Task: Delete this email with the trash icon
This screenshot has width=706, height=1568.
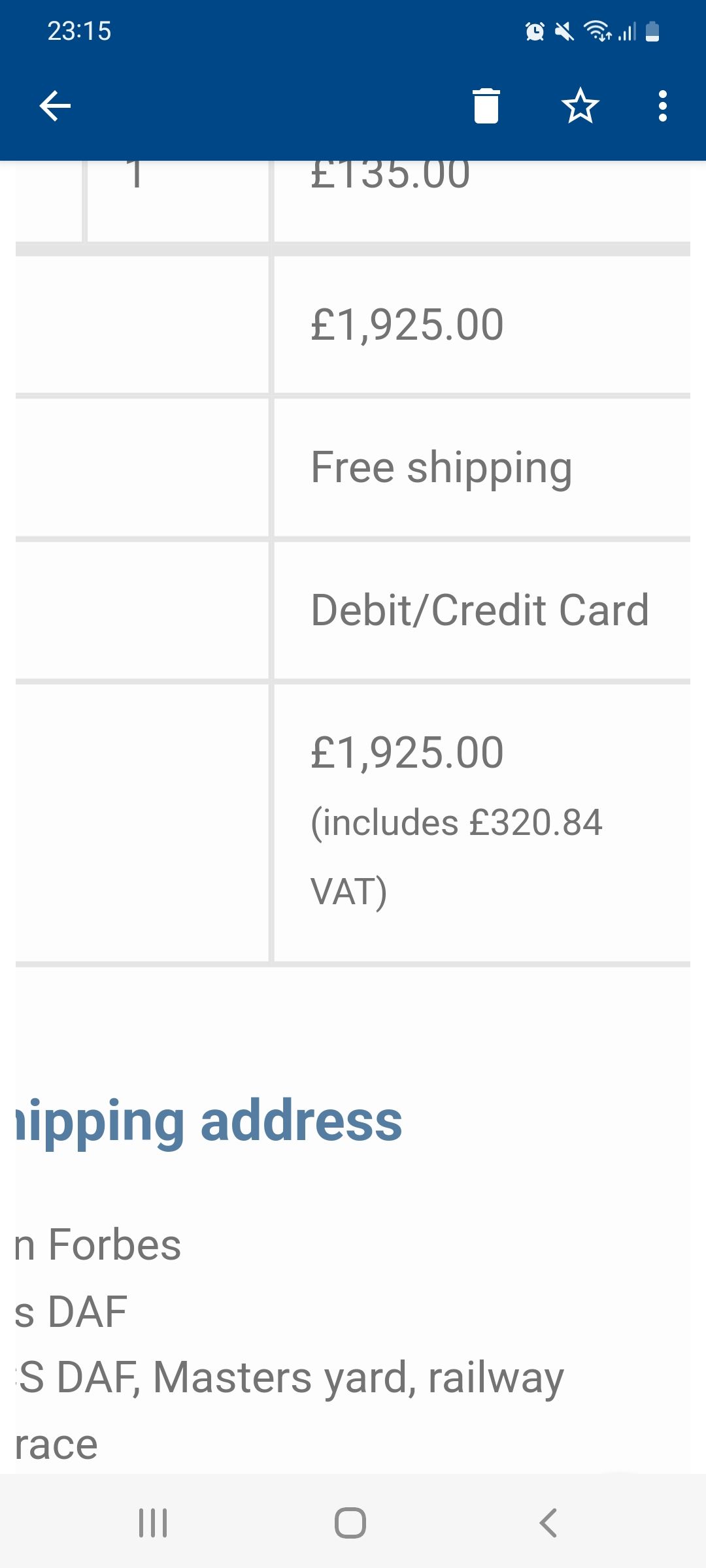Action: (486, 106)
